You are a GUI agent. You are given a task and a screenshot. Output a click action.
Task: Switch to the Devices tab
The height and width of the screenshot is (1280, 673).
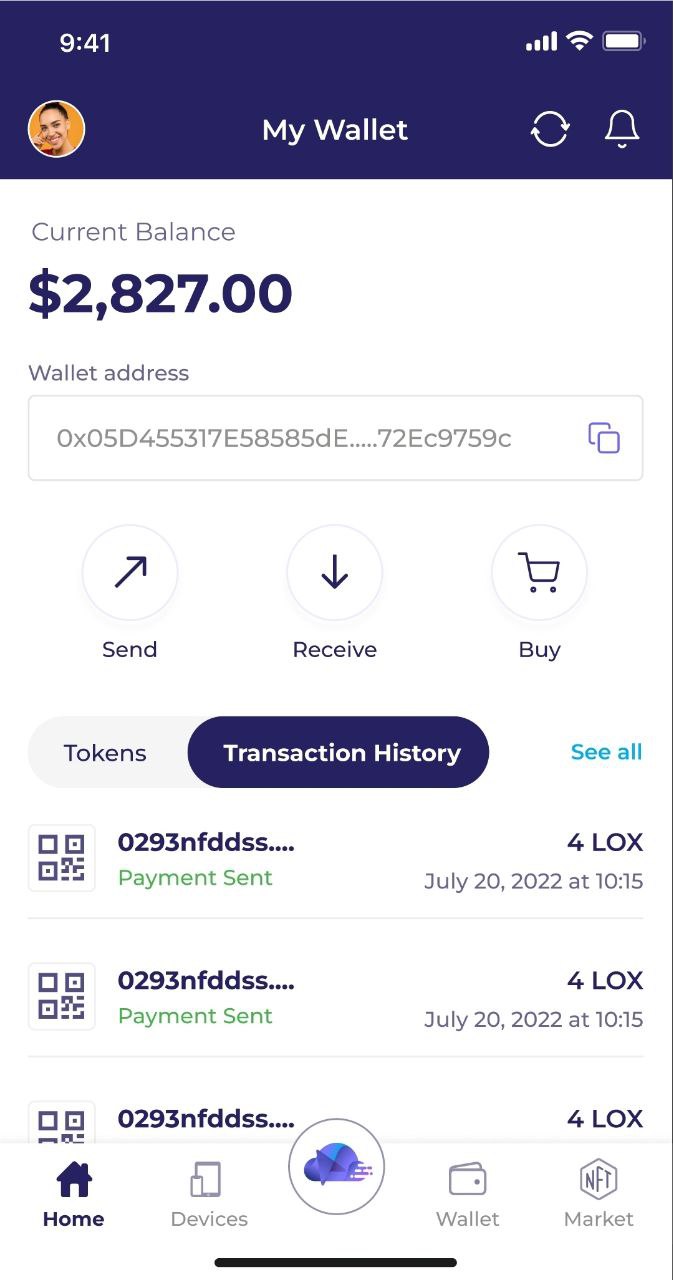[x=209, y=1195]
